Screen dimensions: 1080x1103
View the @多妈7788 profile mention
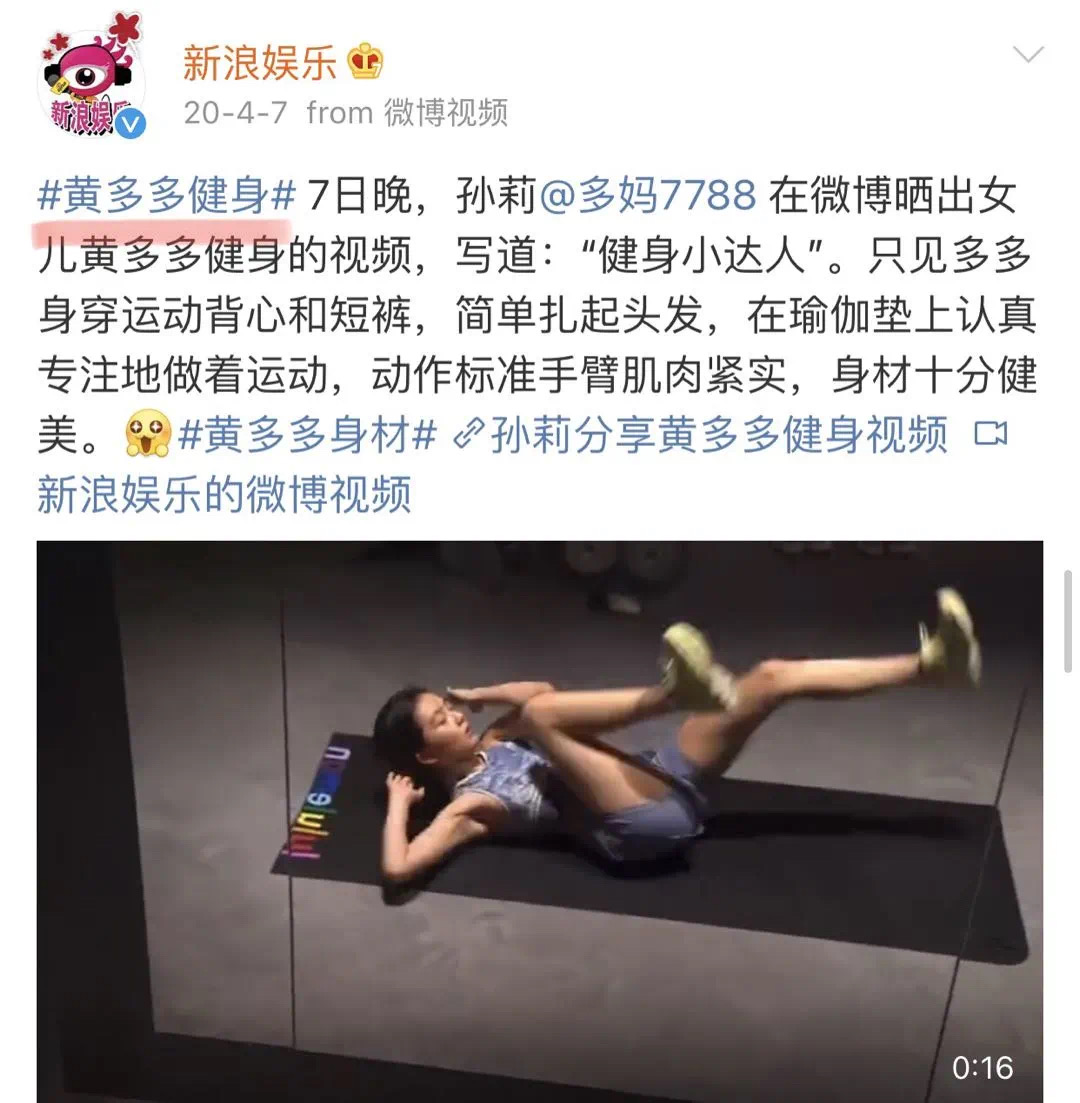click(648, 195)
